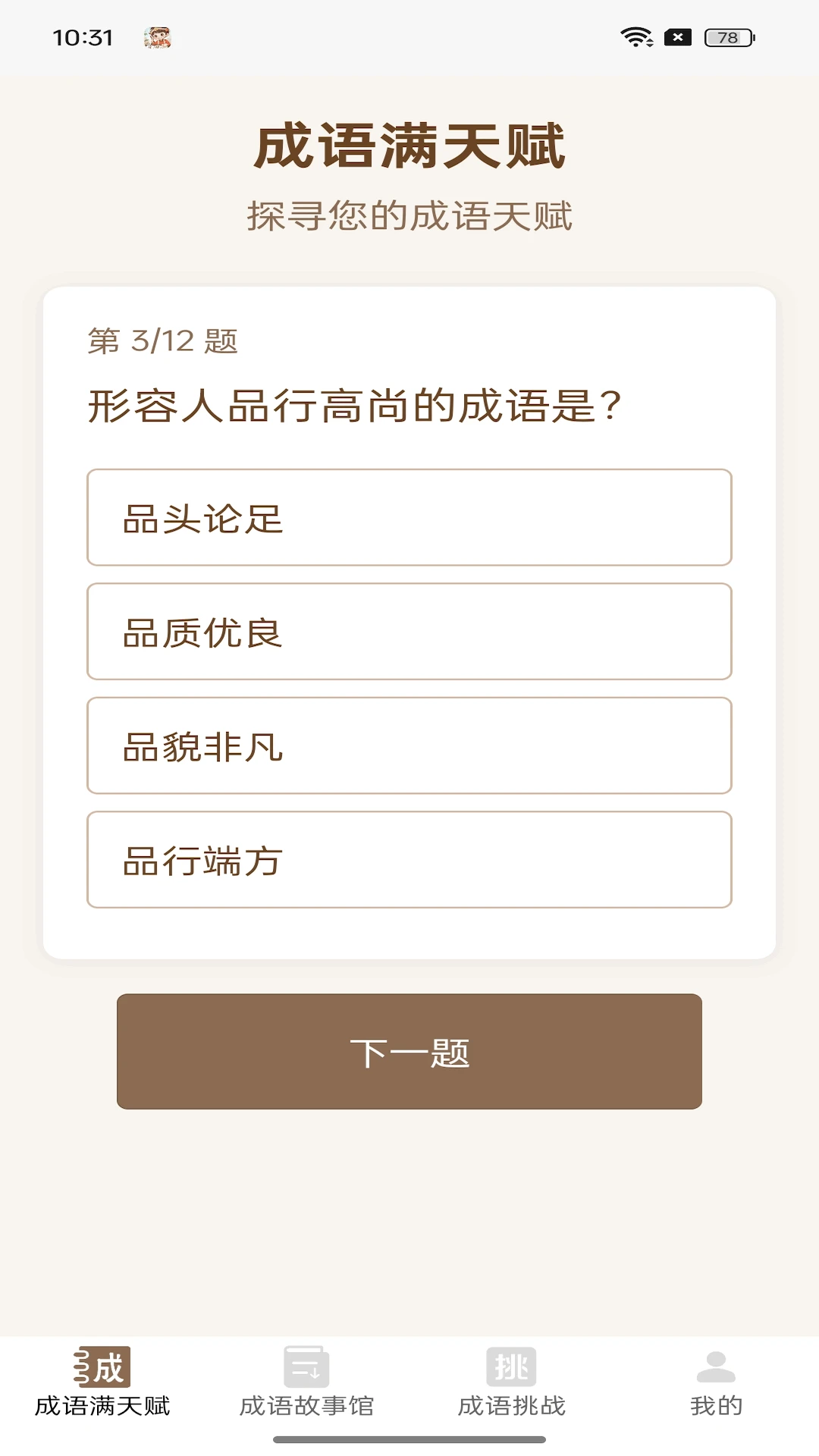Tap the Wi-Fi icon in status bar
819x1456 pixels.
pos(637,36)
